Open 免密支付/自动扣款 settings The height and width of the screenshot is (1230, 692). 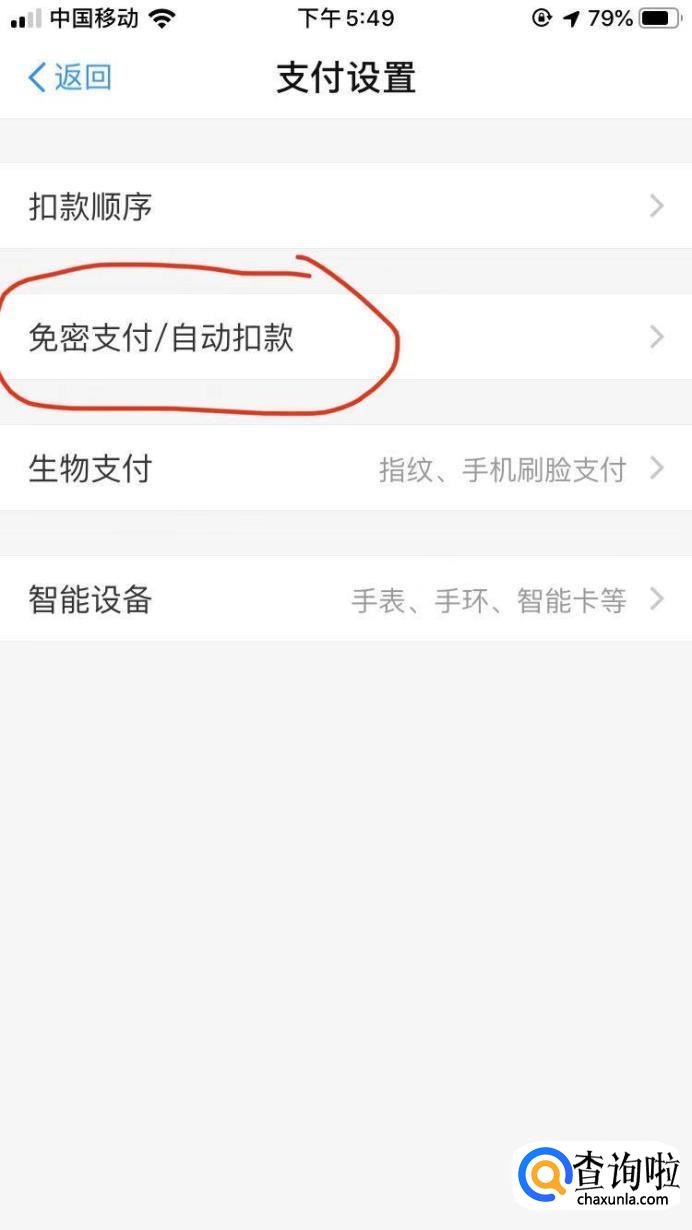click(x=345, y=338)
